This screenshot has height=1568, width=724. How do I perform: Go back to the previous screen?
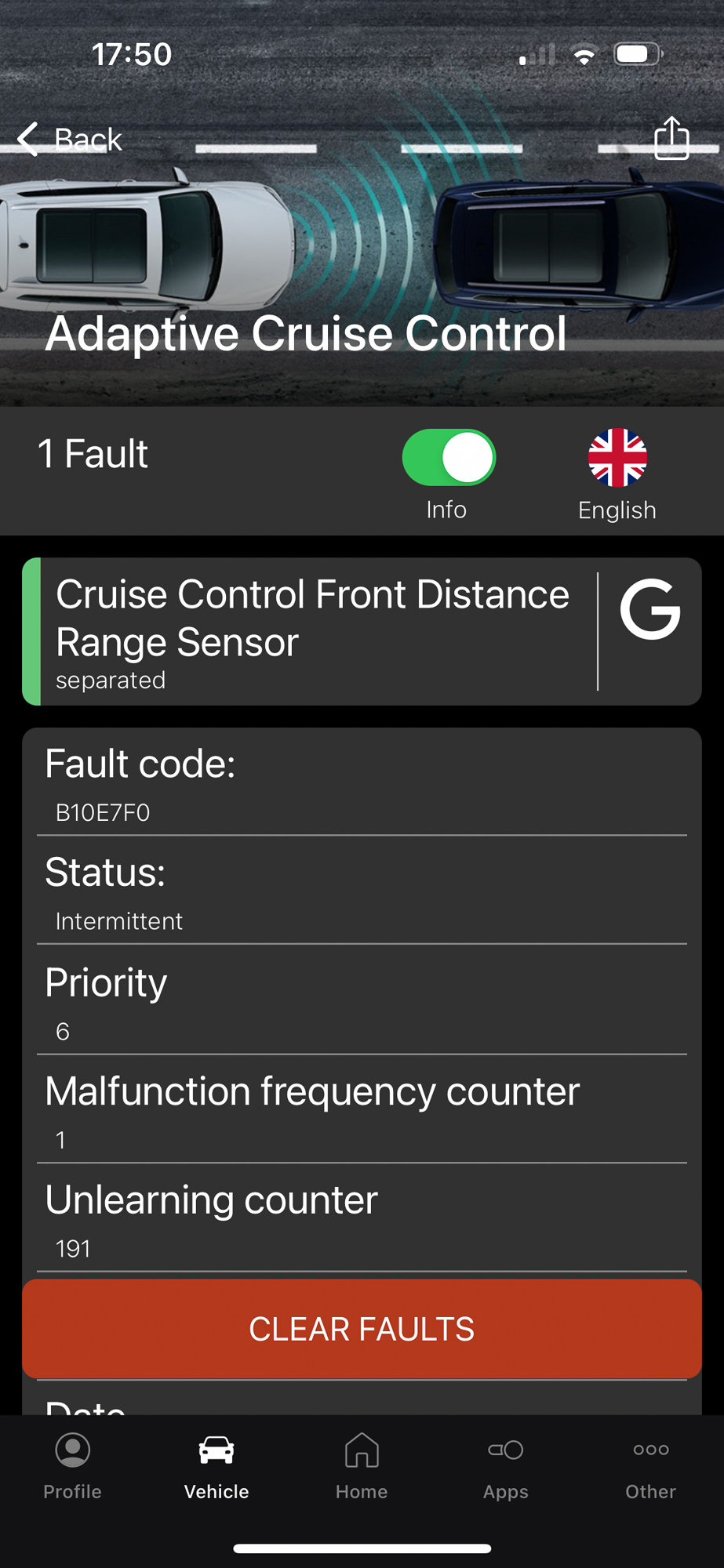[70, 140]
